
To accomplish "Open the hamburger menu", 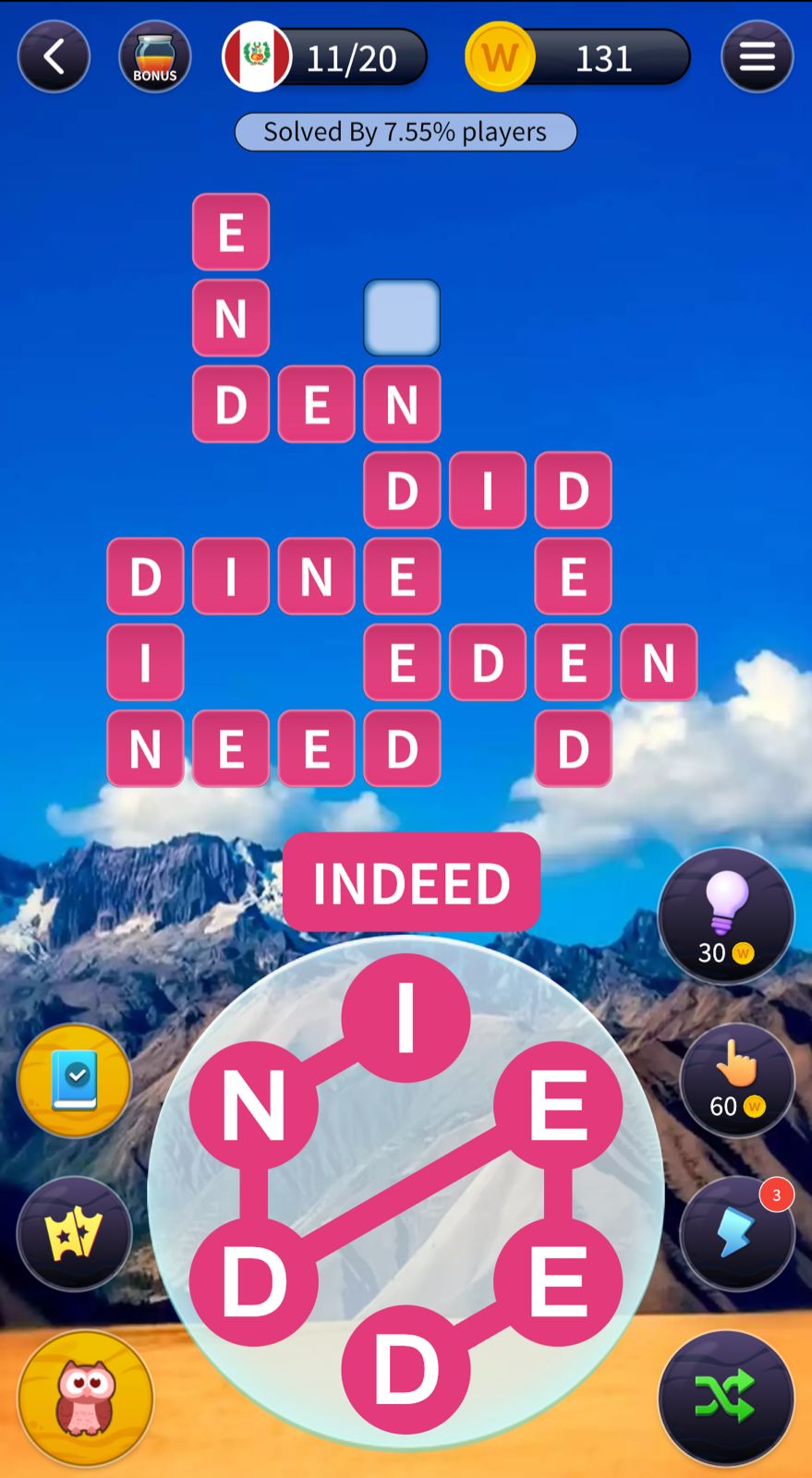I will click(757, 57).
